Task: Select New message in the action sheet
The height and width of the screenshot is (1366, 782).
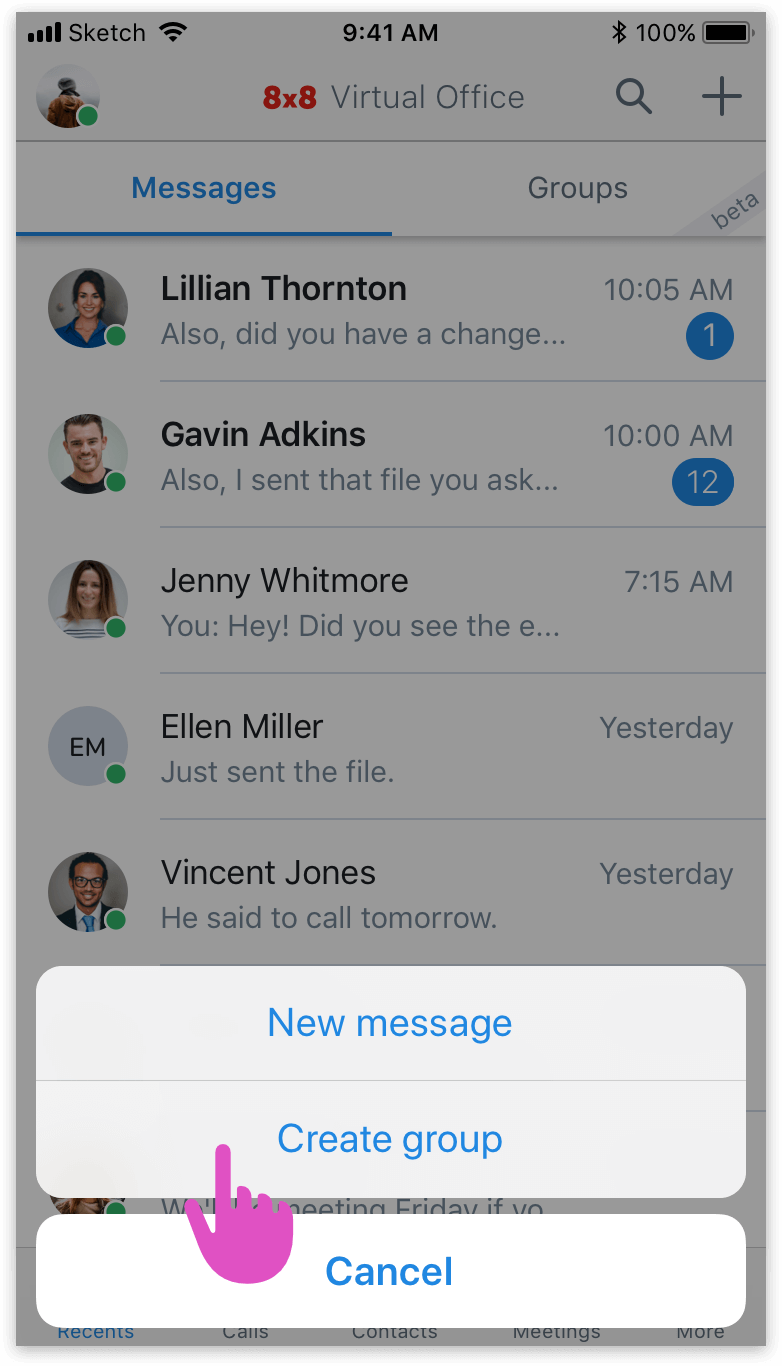Action: pyautogui.click(x=390, y=1023)
